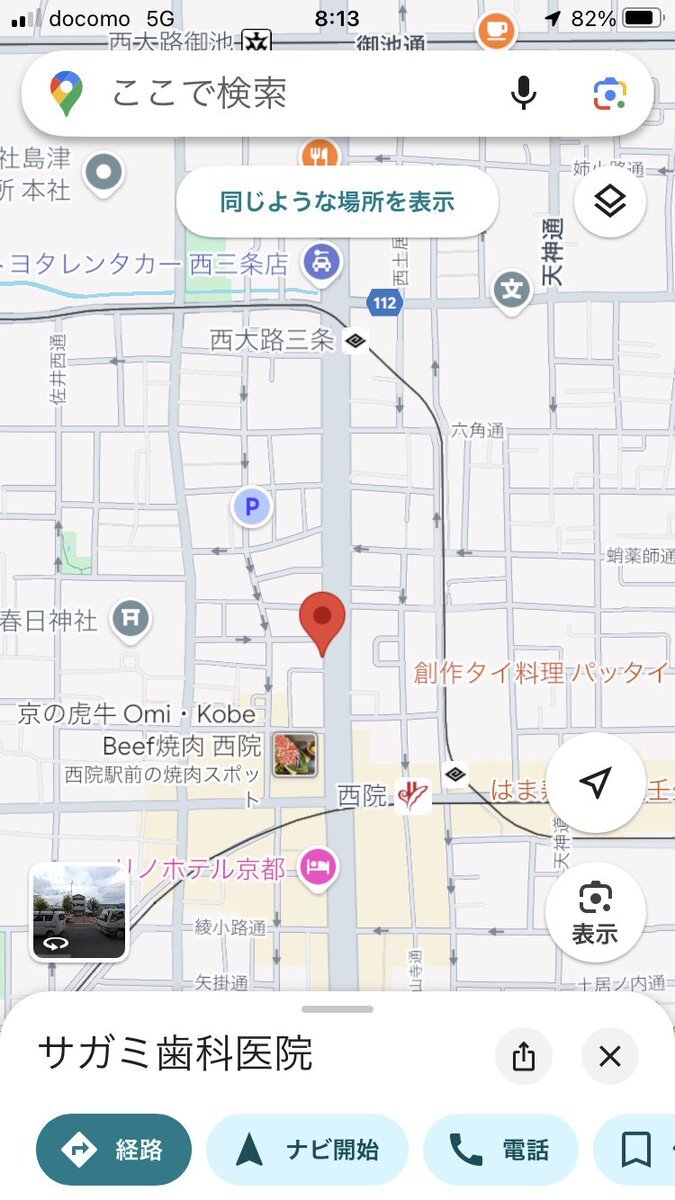Open Google Lens camera search
675x1200 pixels.
click(609, 94)
